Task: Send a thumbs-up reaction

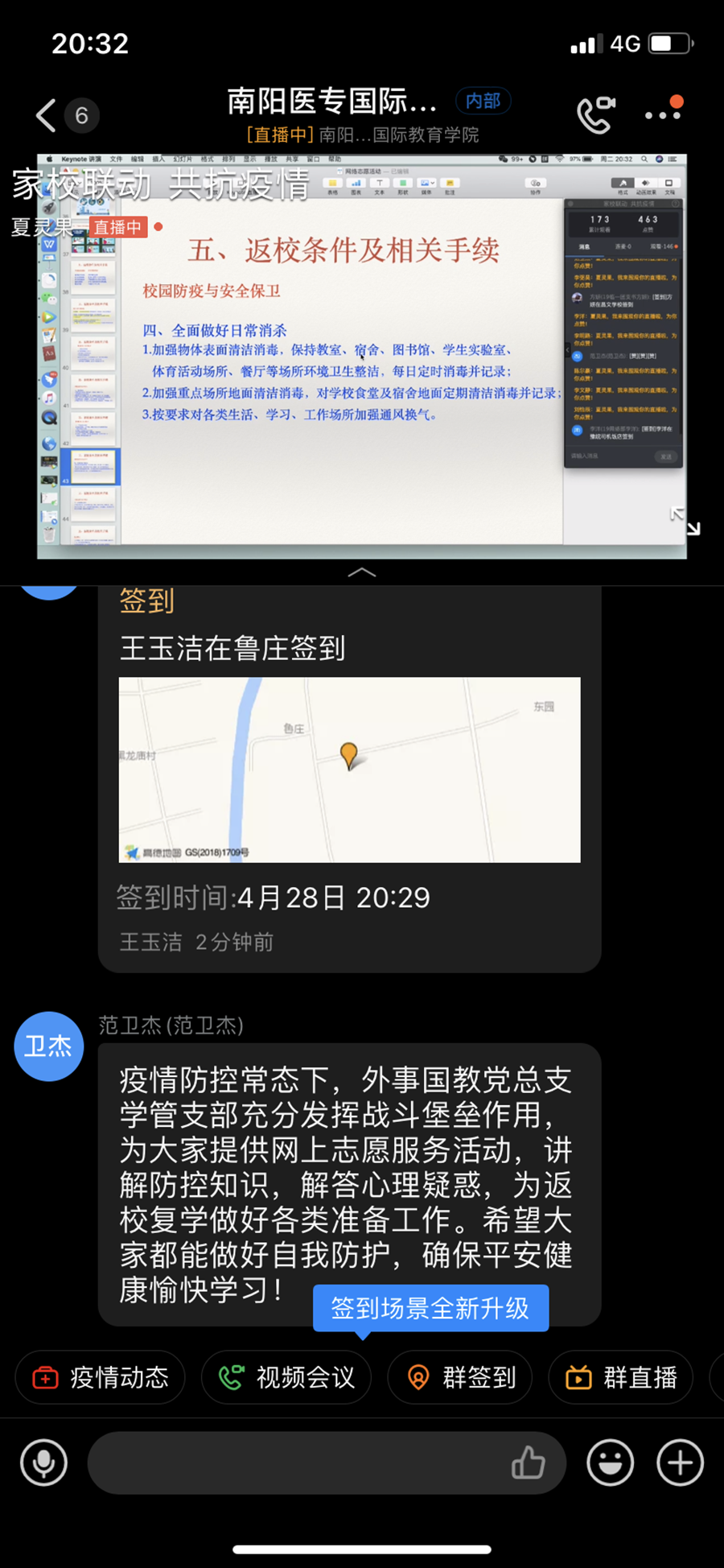Action: (528, 1463)
